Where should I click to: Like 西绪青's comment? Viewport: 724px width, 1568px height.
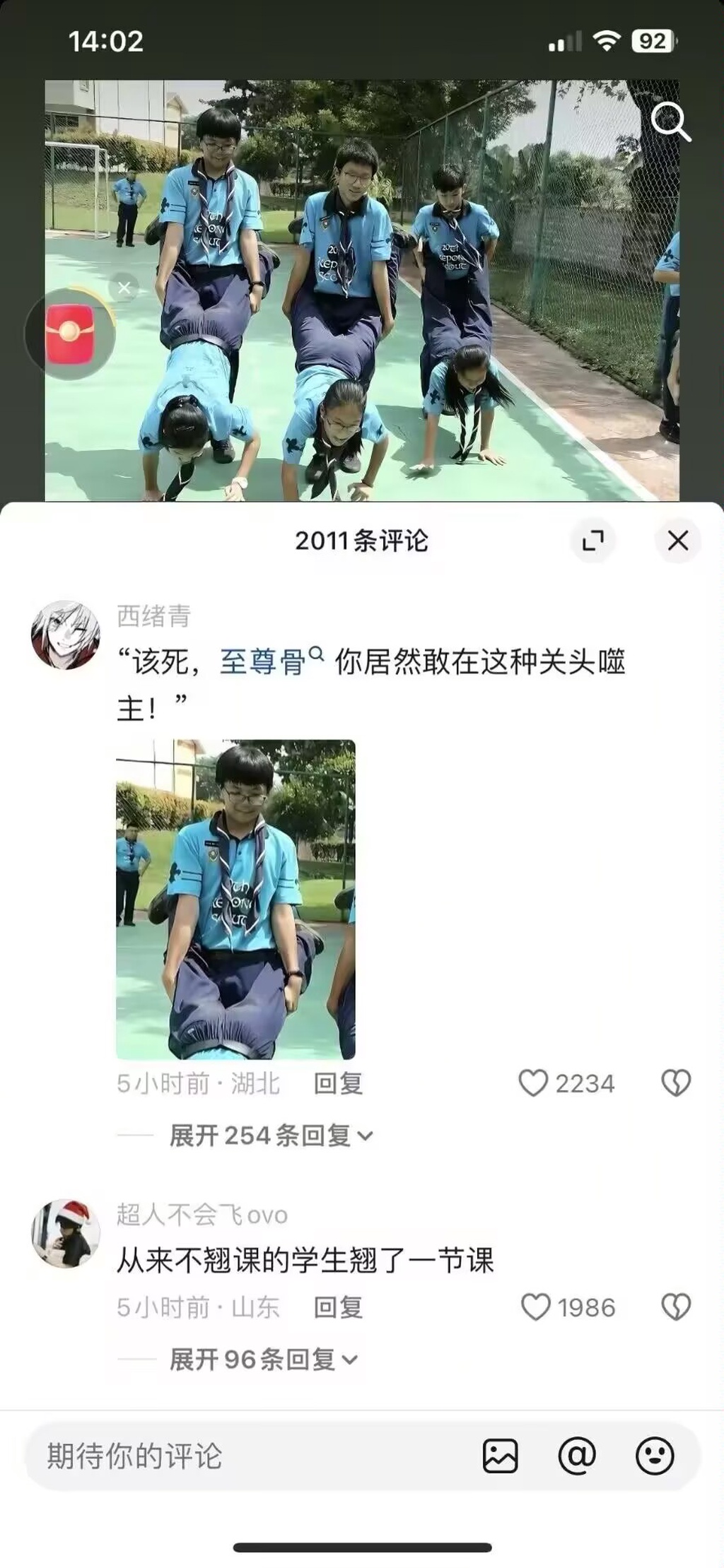click(534, 1083)
